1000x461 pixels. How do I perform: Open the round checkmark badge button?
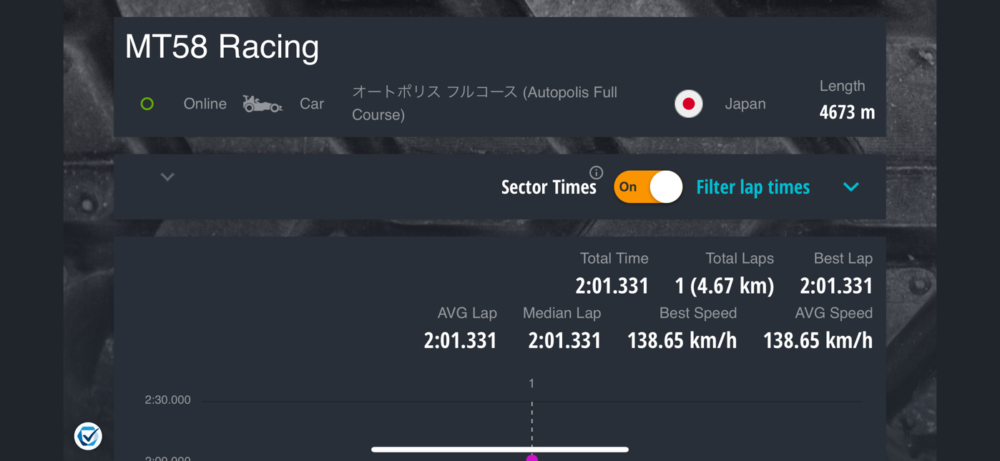click(88, 436)
